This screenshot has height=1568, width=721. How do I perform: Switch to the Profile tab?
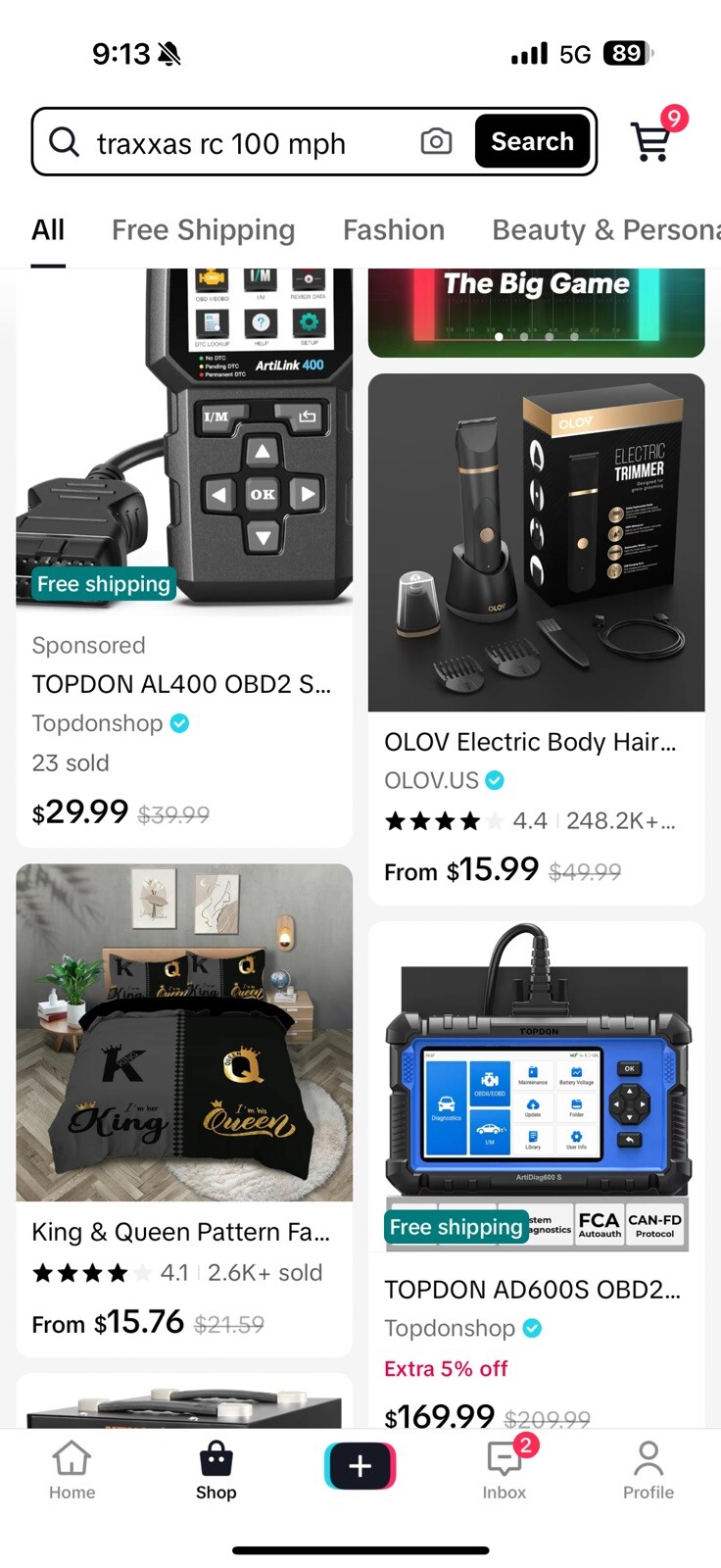tap(649, 1469)
